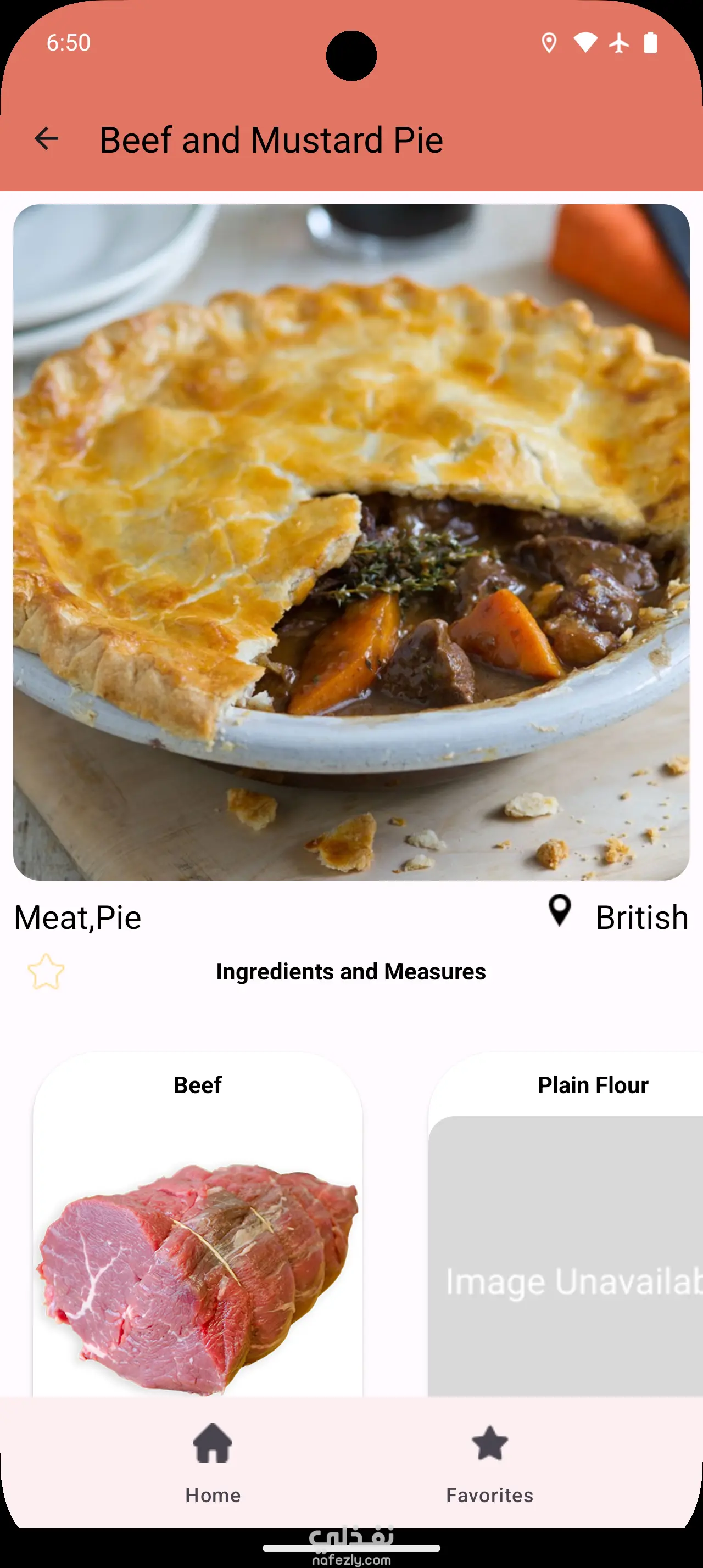Viewport: 703px width, 1568px height.
Task: Open the Beef ingredient card
Action: [x=198, y=1223]
